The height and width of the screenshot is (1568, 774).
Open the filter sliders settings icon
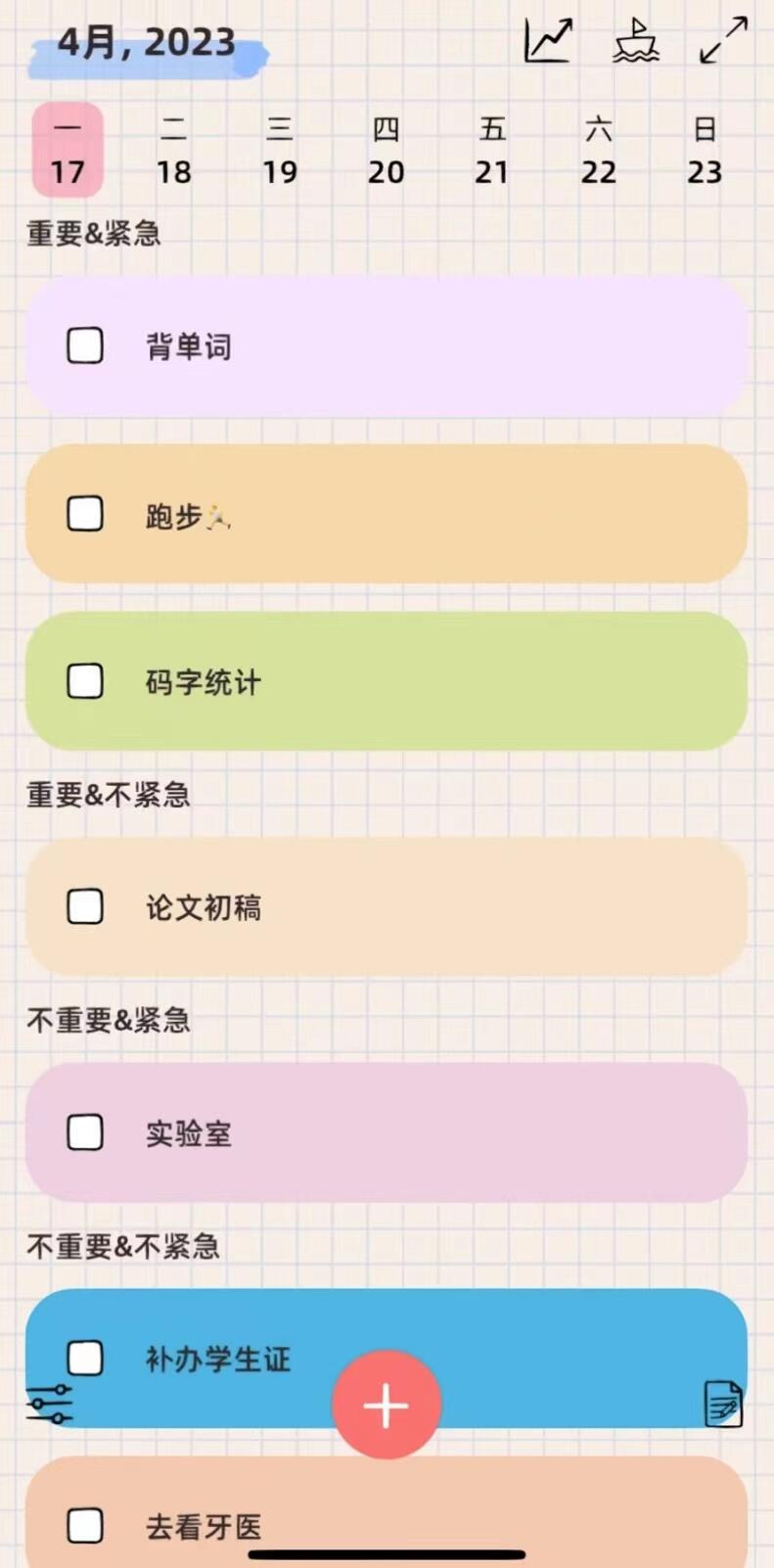pyautogui.click(x=50, y=1405)
